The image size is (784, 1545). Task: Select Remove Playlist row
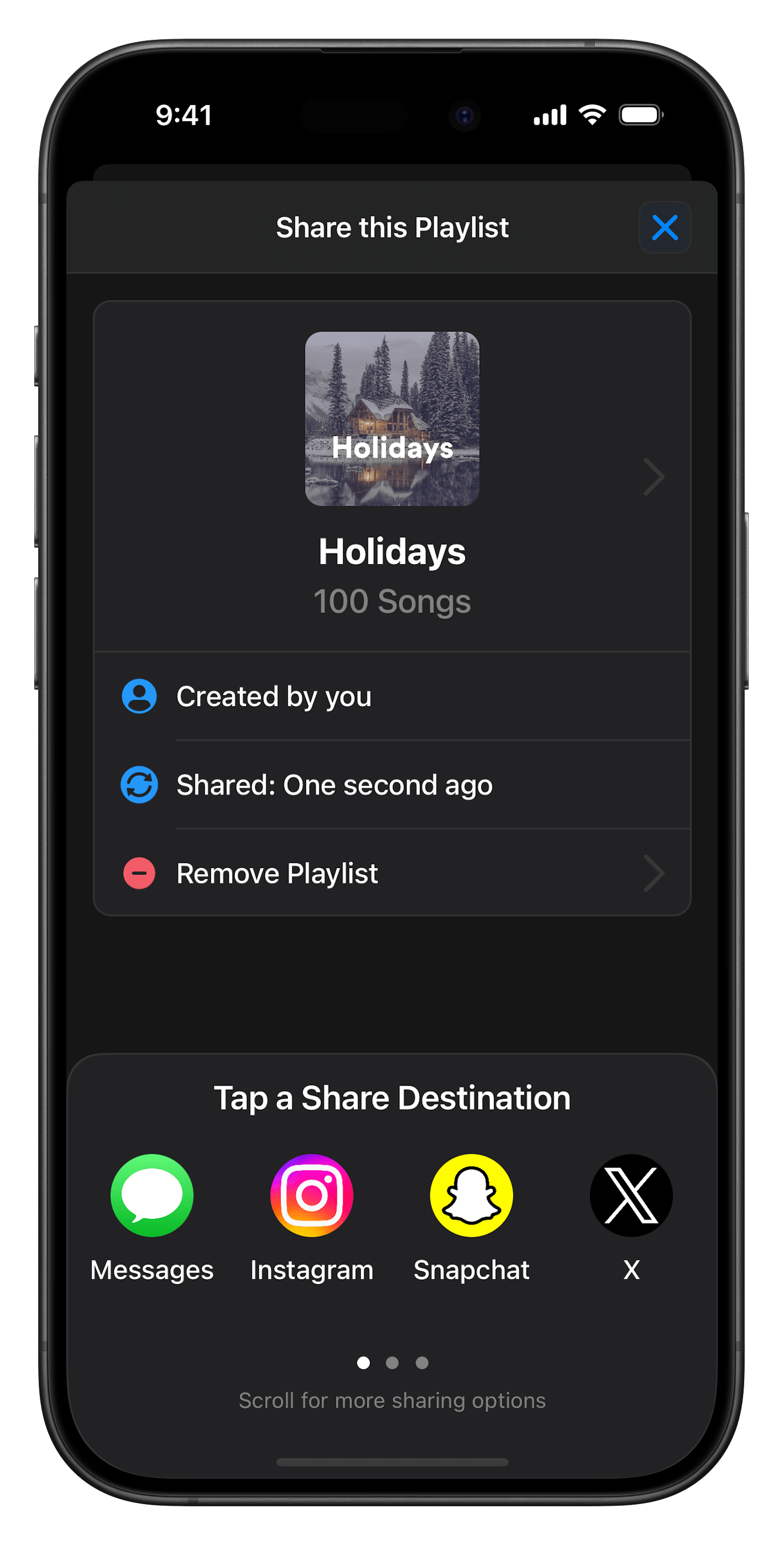pos(392,873)
